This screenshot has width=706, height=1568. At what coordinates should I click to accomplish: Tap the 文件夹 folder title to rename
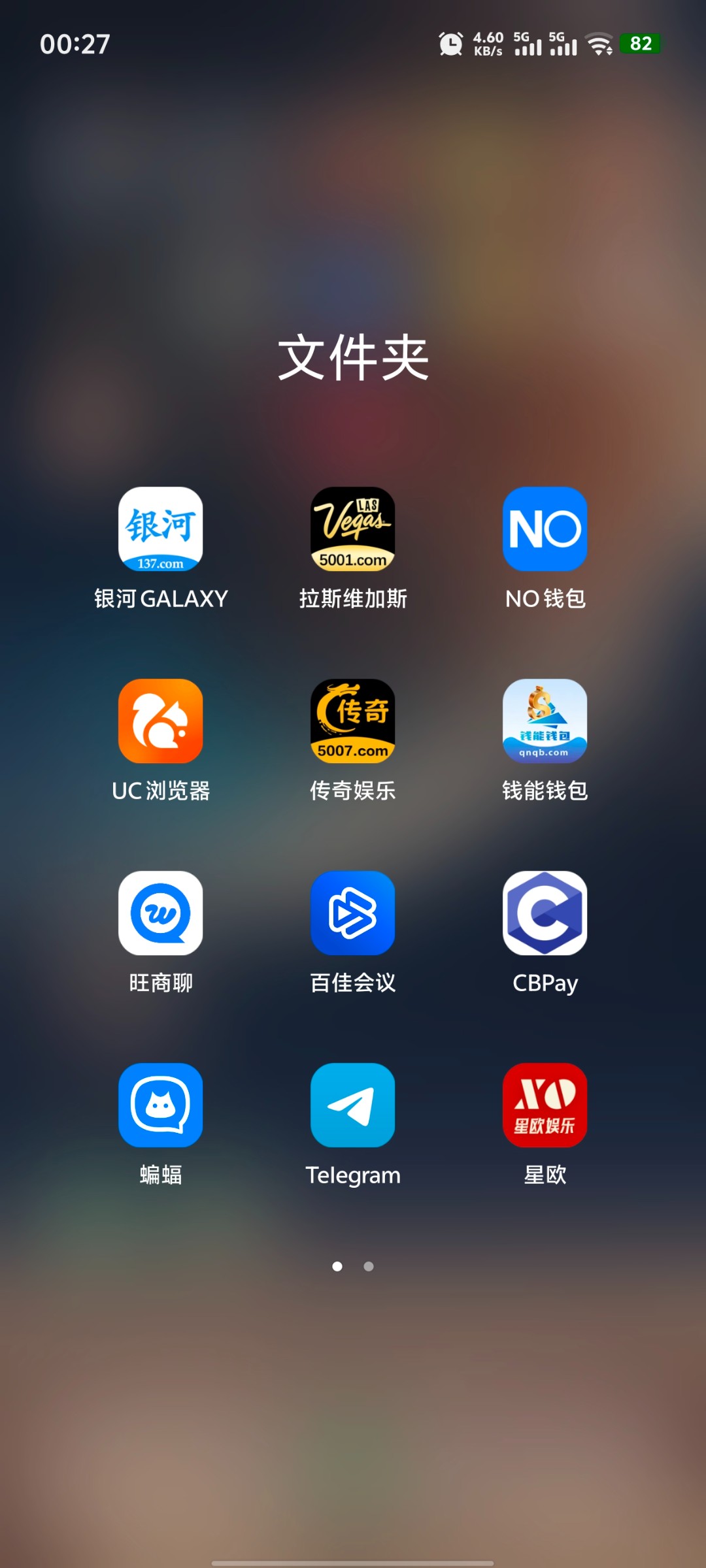(x=353, y=357)
